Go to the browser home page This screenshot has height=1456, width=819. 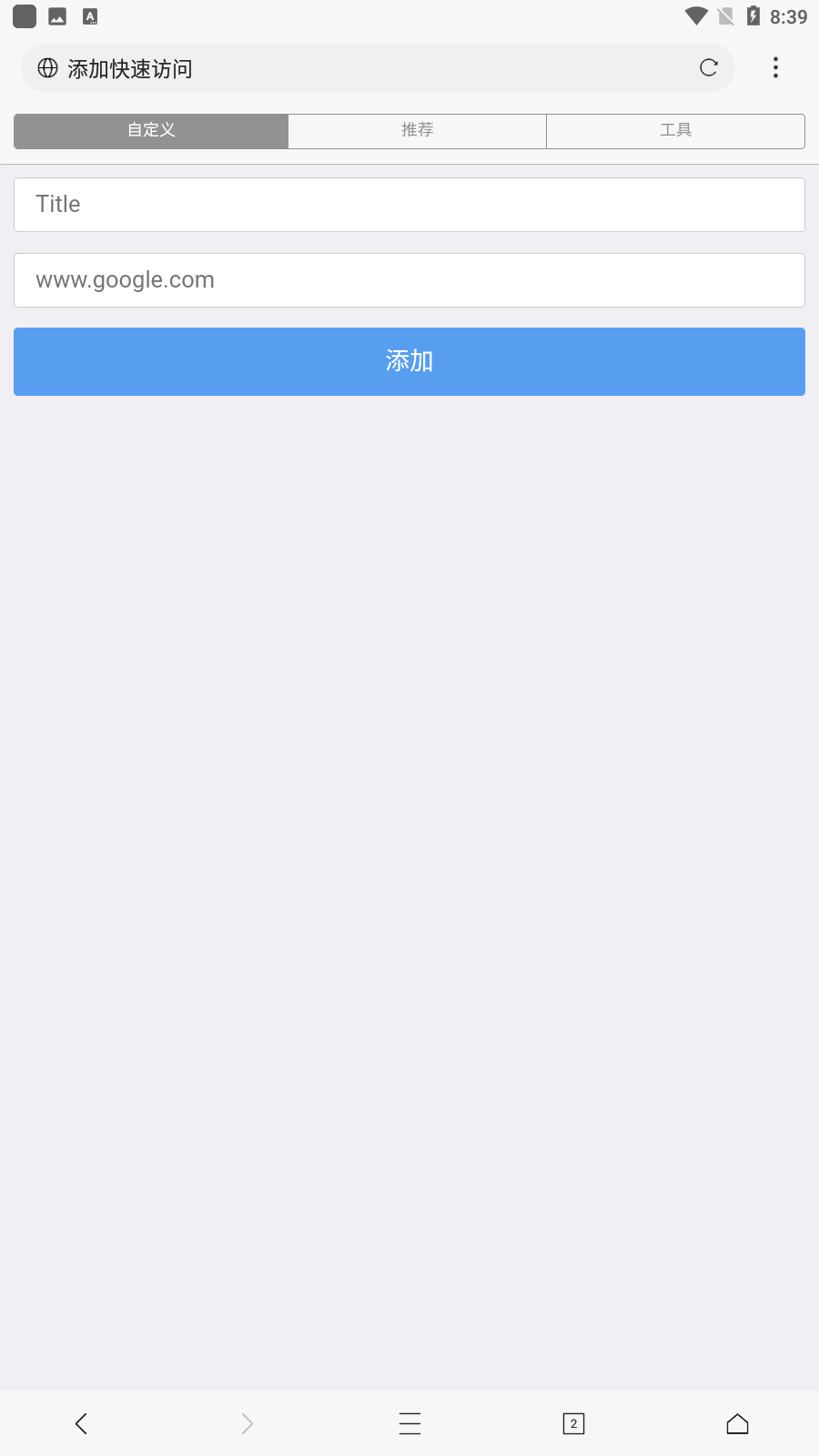[x=737, y=1423]
